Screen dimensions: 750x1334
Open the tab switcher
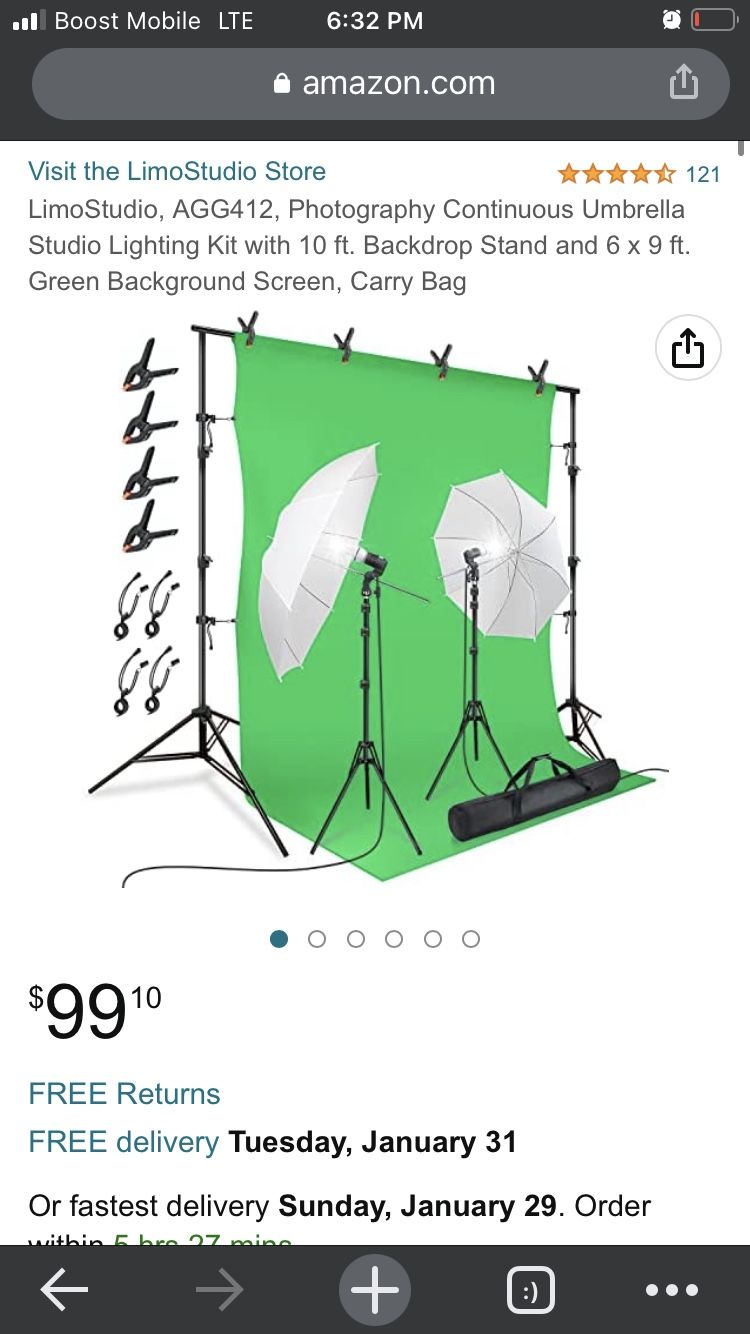(530, 1290)
